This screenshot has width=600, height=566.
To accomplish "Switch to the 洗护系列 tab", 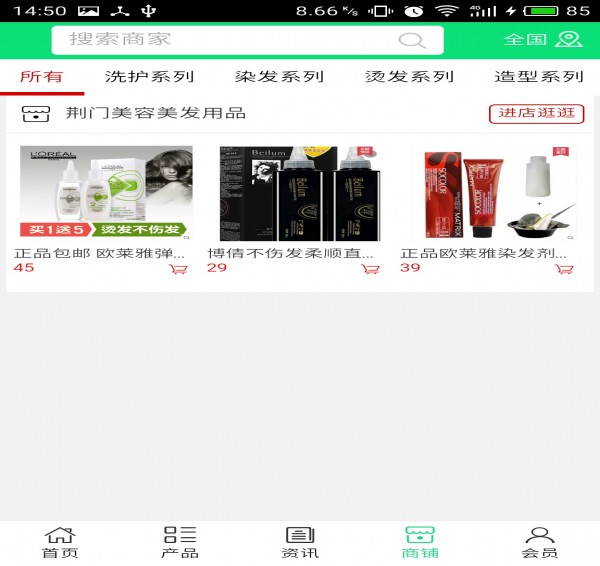I will coord(149,77).
